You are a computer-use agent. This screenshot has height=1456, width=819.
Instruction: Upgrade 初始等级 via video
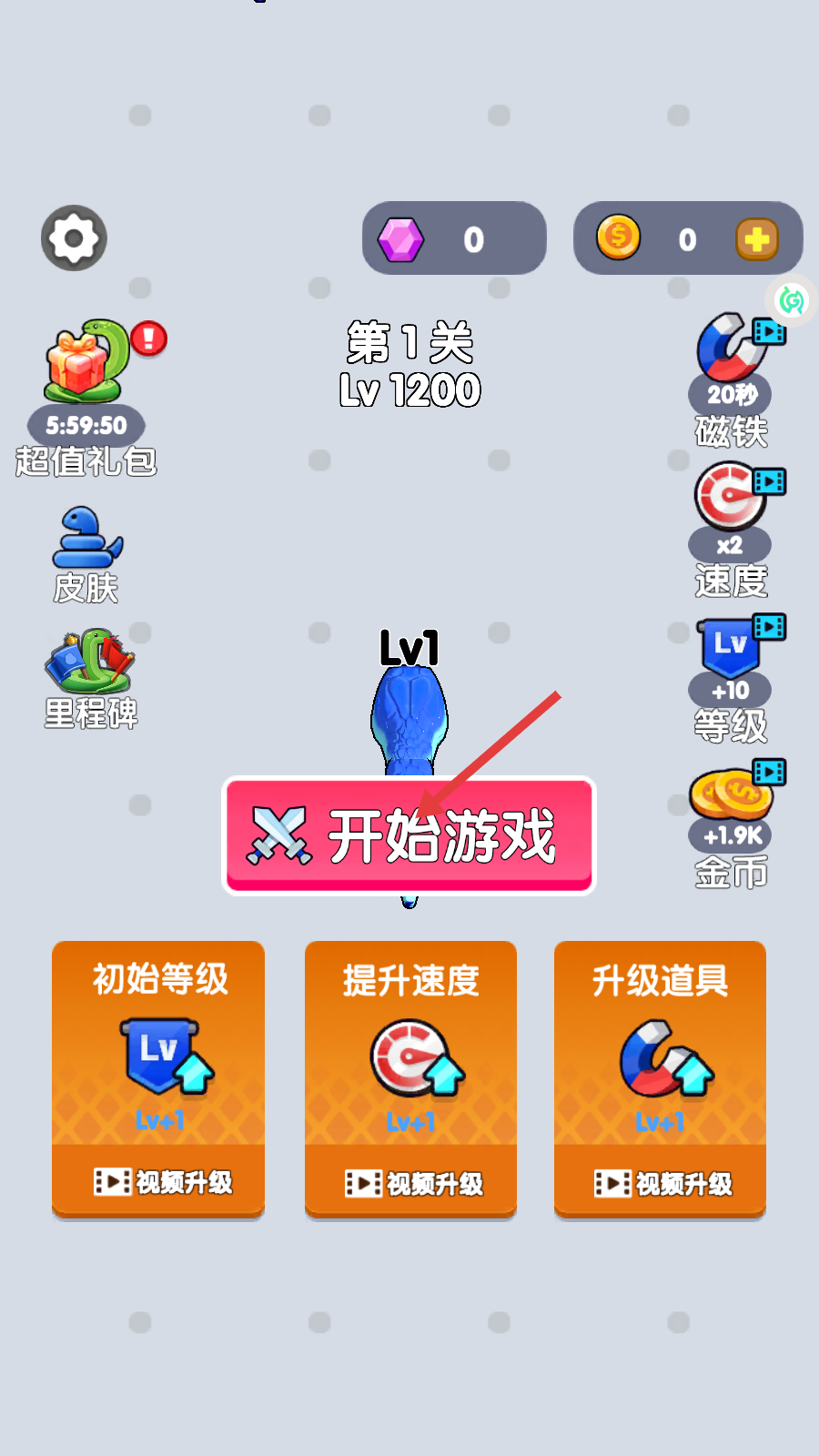coord(158,1181)
